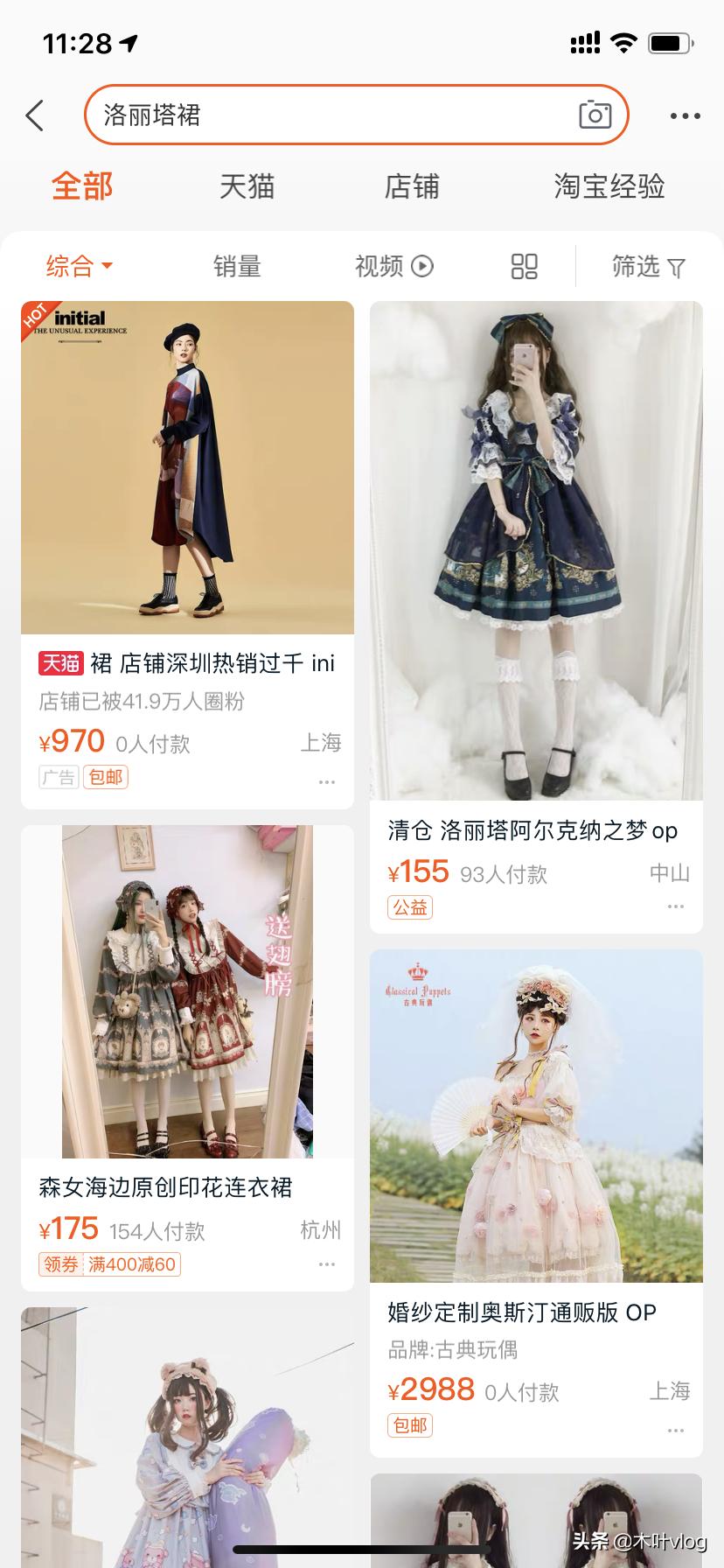The image size is (724, 1568).
Task: Expand sorting options via the 综合 arrow
Action: 108,267
